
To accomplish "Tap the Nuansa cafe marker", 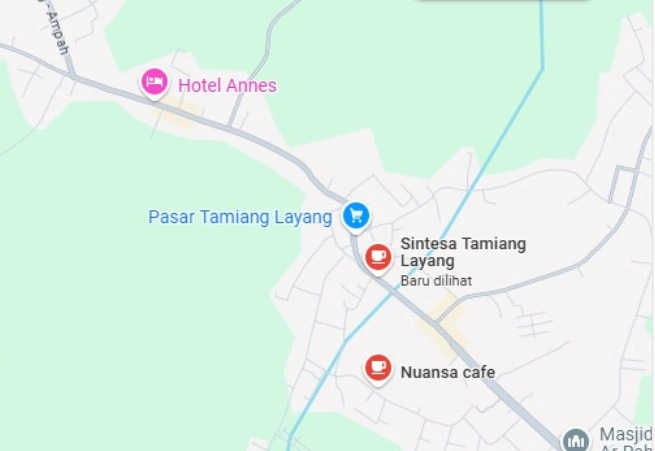I will [x=377, y=369].
